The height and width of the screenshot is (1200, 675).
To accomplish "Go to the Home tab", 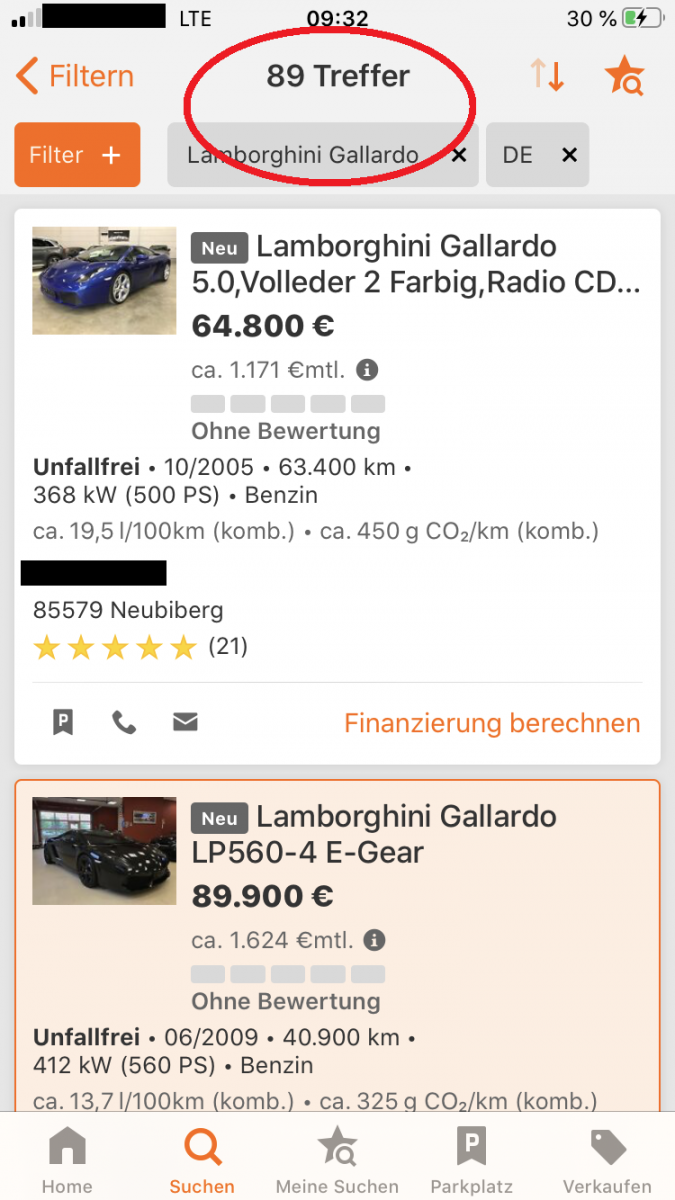I will tap(67, 1160).
